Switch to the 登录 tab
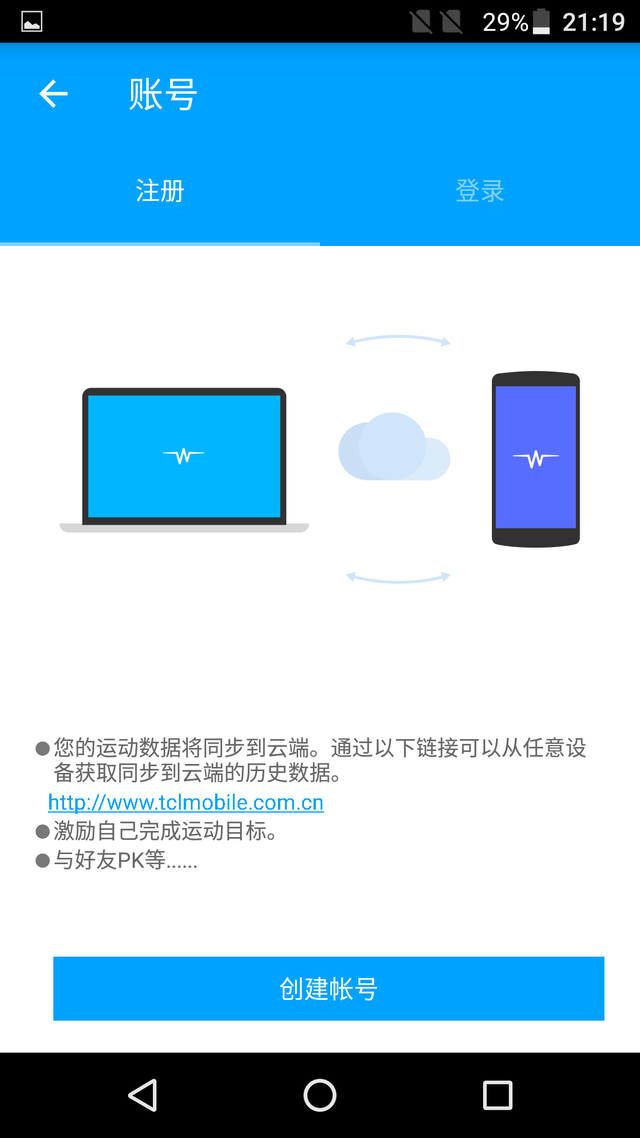The height and width of the screenshot is (1138, 640). 480,191
